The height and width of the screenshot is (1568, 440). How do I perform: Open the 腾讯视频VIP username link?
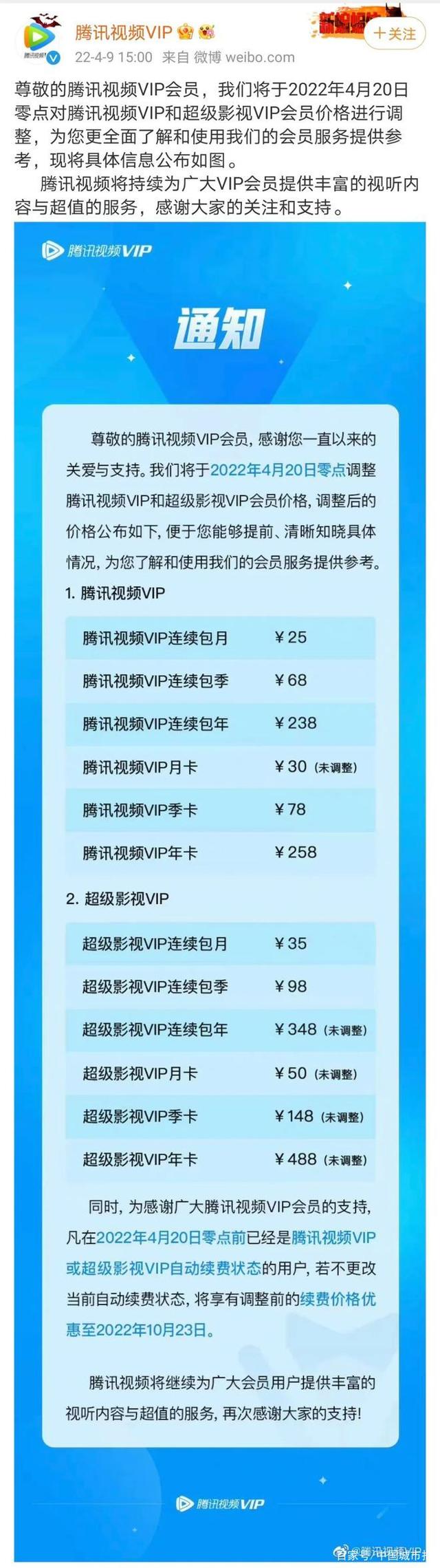tap(123, 32)
